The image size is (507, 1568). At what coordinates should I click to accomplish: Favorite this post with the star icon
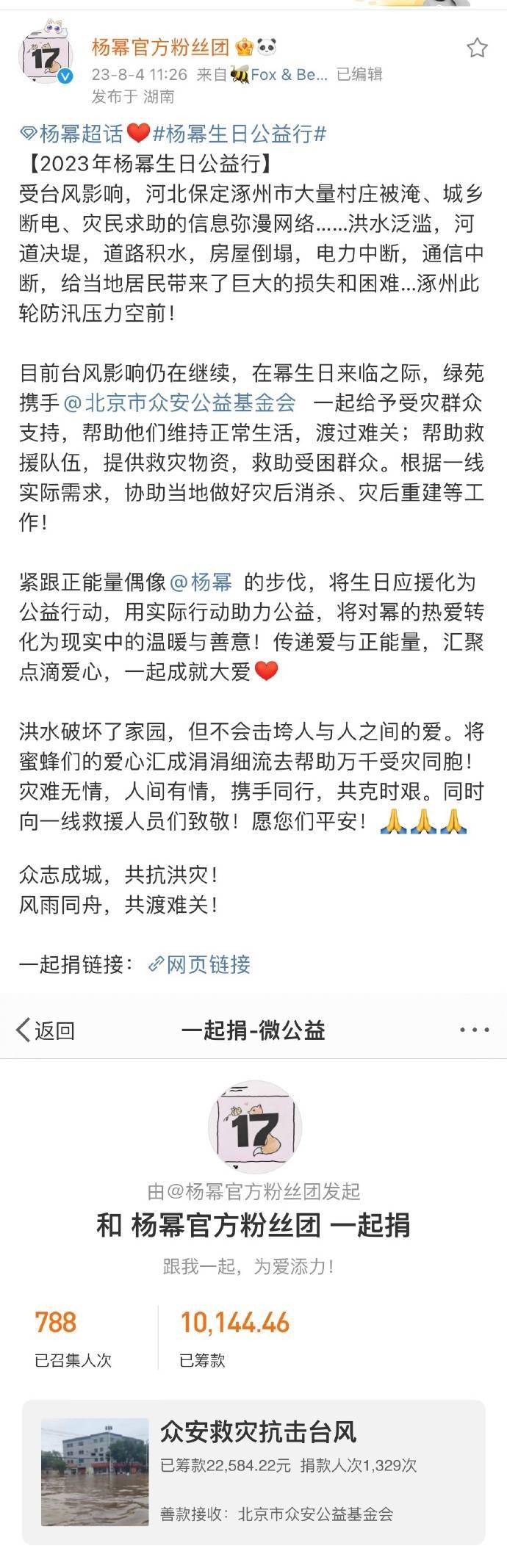click(x=477, y=48)
